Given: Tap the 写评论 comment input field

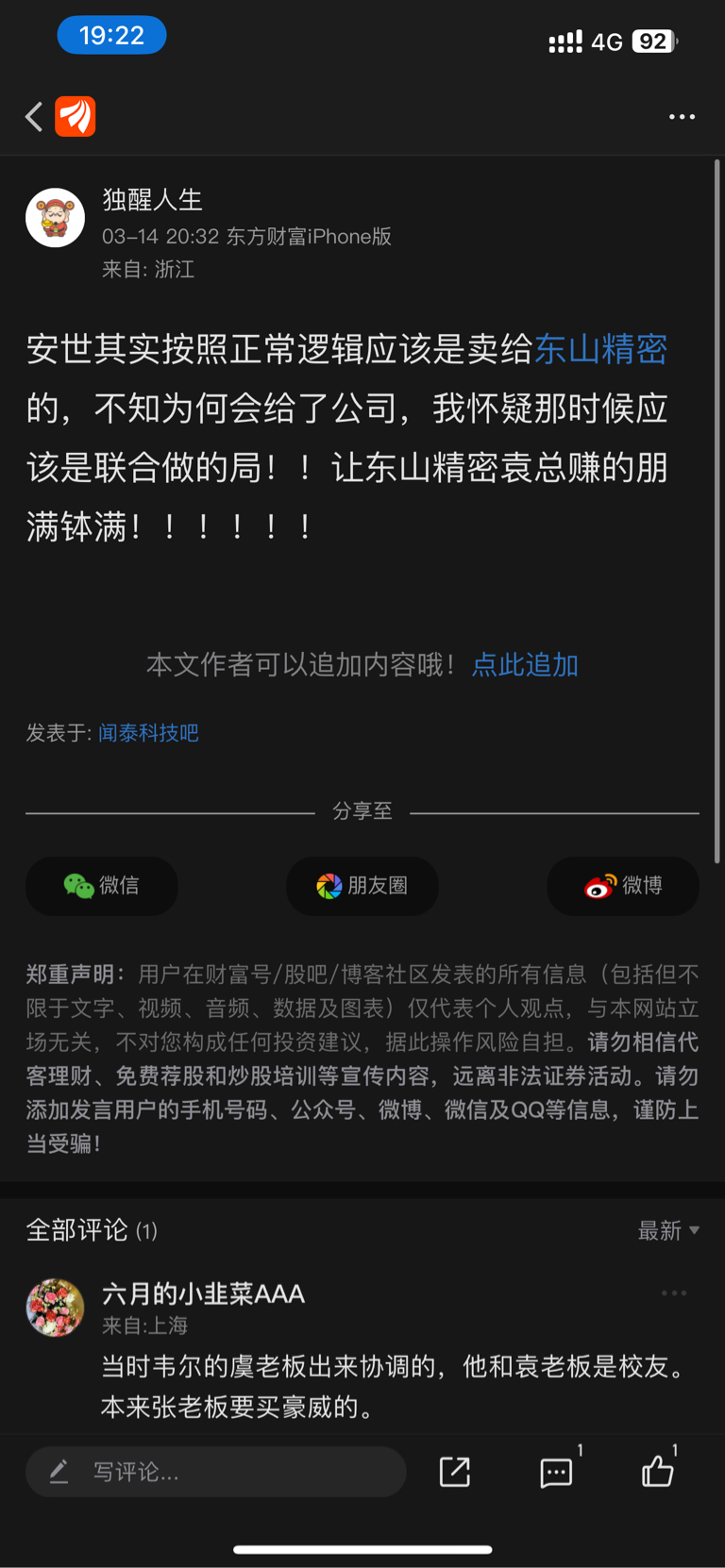Looking at the screenshot, I should click(x=215, y=1471).
